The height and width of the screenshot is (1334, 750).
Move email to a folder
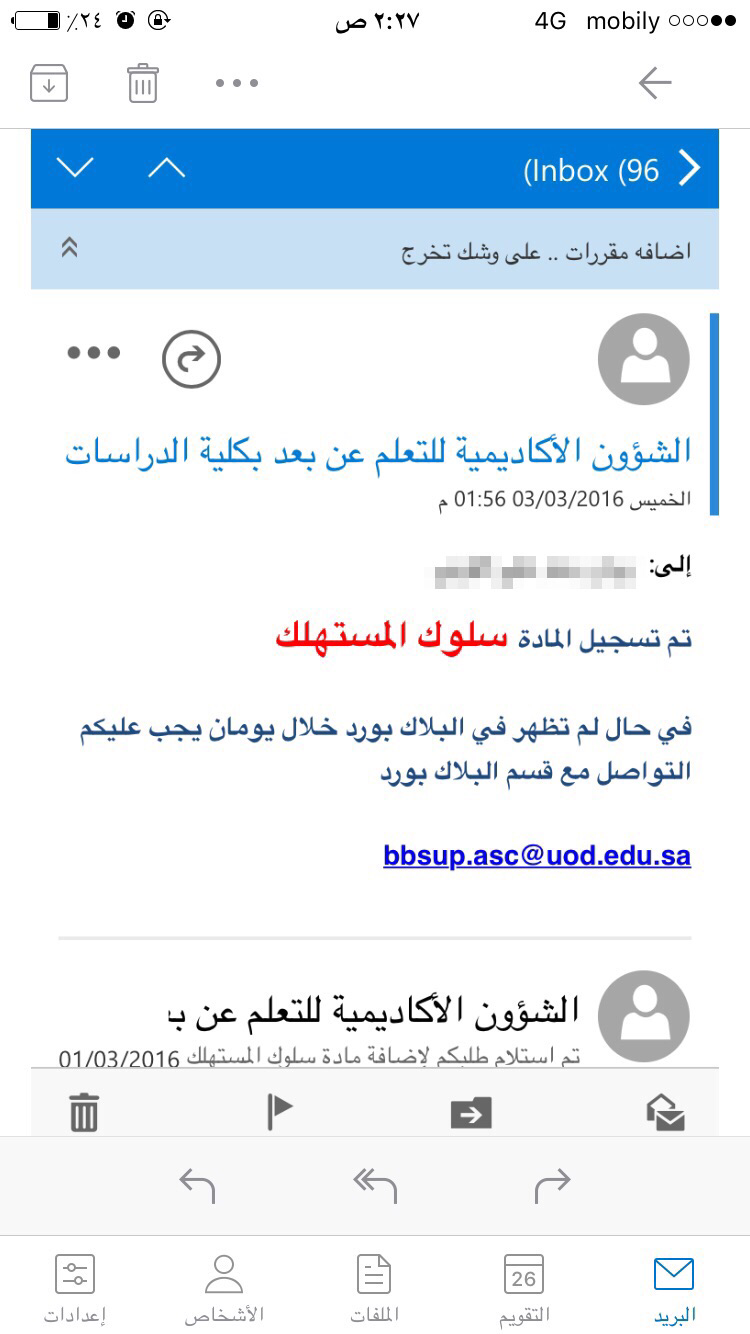470,1113
